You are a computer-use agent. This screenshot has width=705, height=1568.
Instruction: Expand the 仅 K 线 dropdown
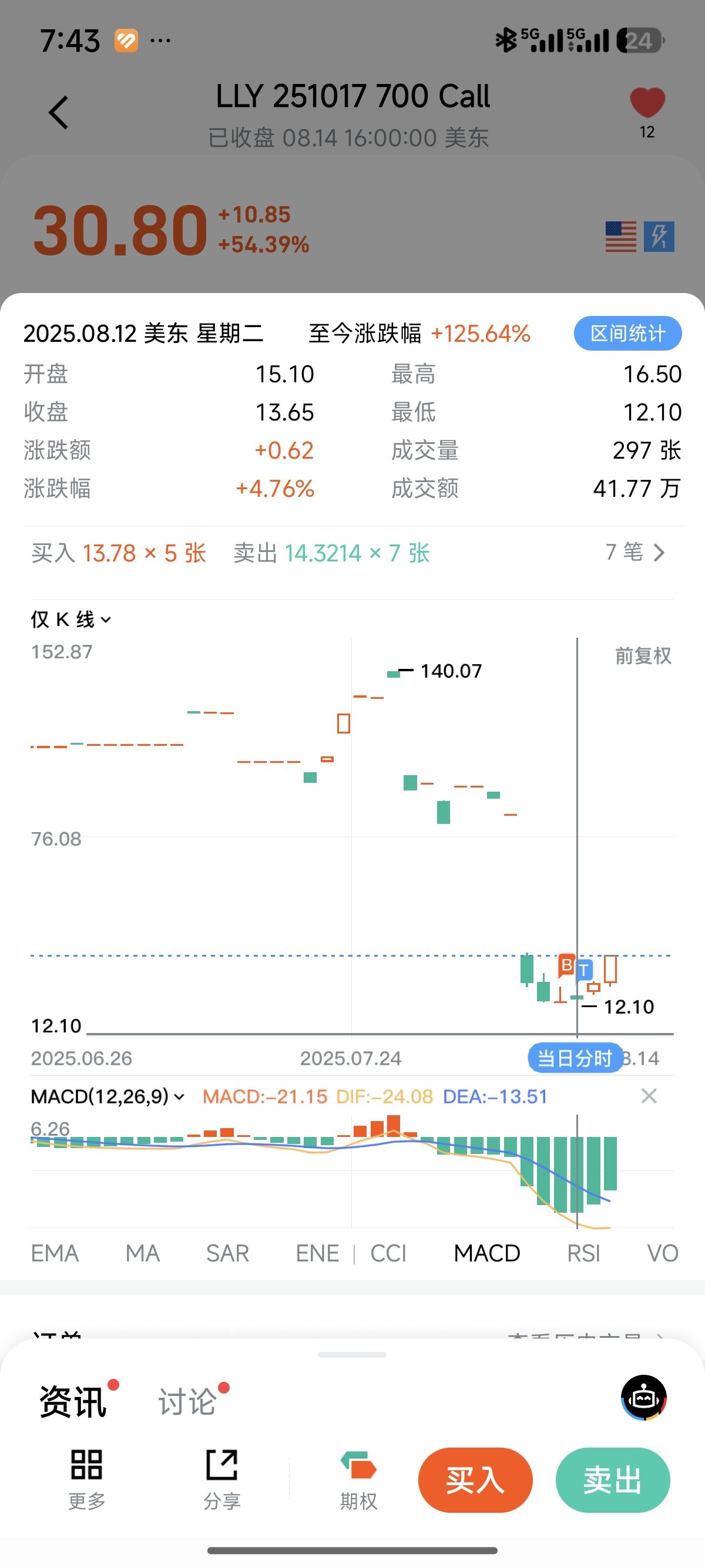coord(70,620)
